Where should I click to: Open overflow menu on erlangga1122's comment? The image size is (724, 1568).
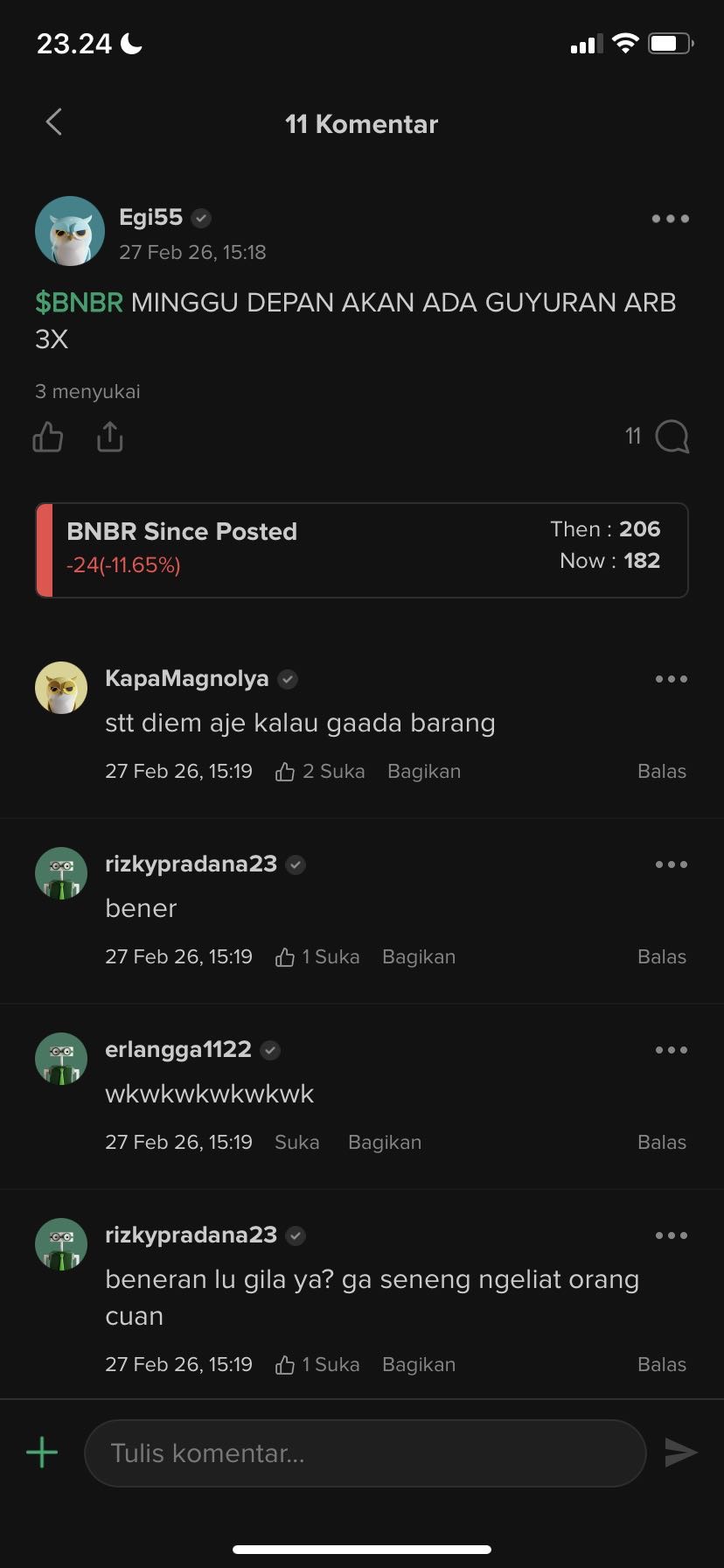point(671,1050)
